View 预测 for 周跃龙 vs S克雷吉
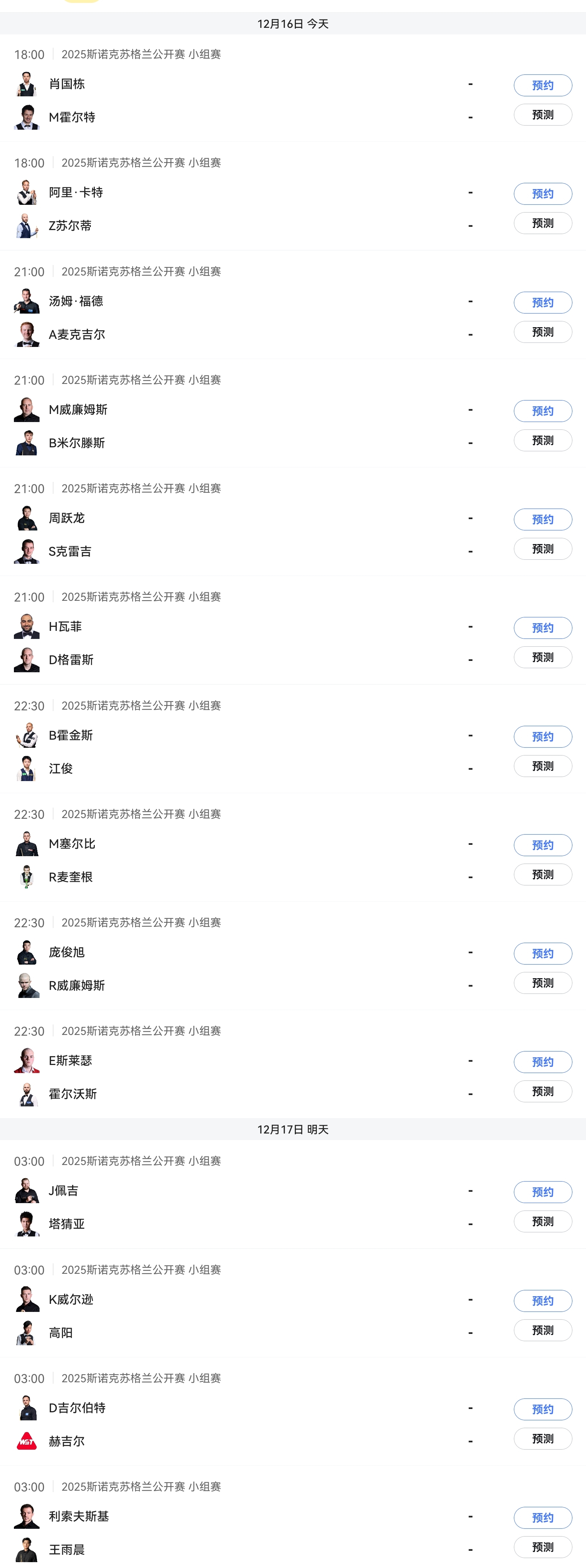586x1568 pixels. 542,549
